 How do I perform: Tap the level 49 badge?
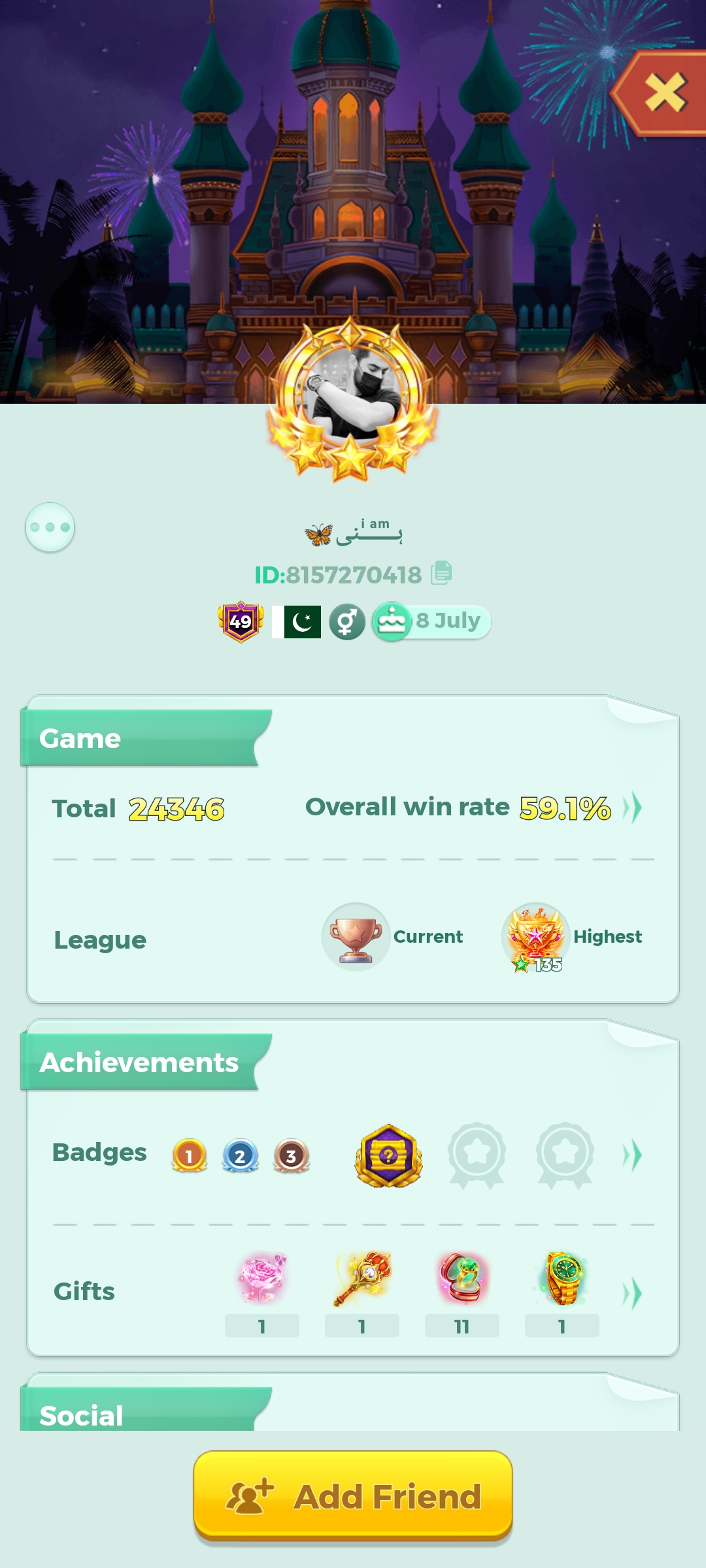[241, 621]
